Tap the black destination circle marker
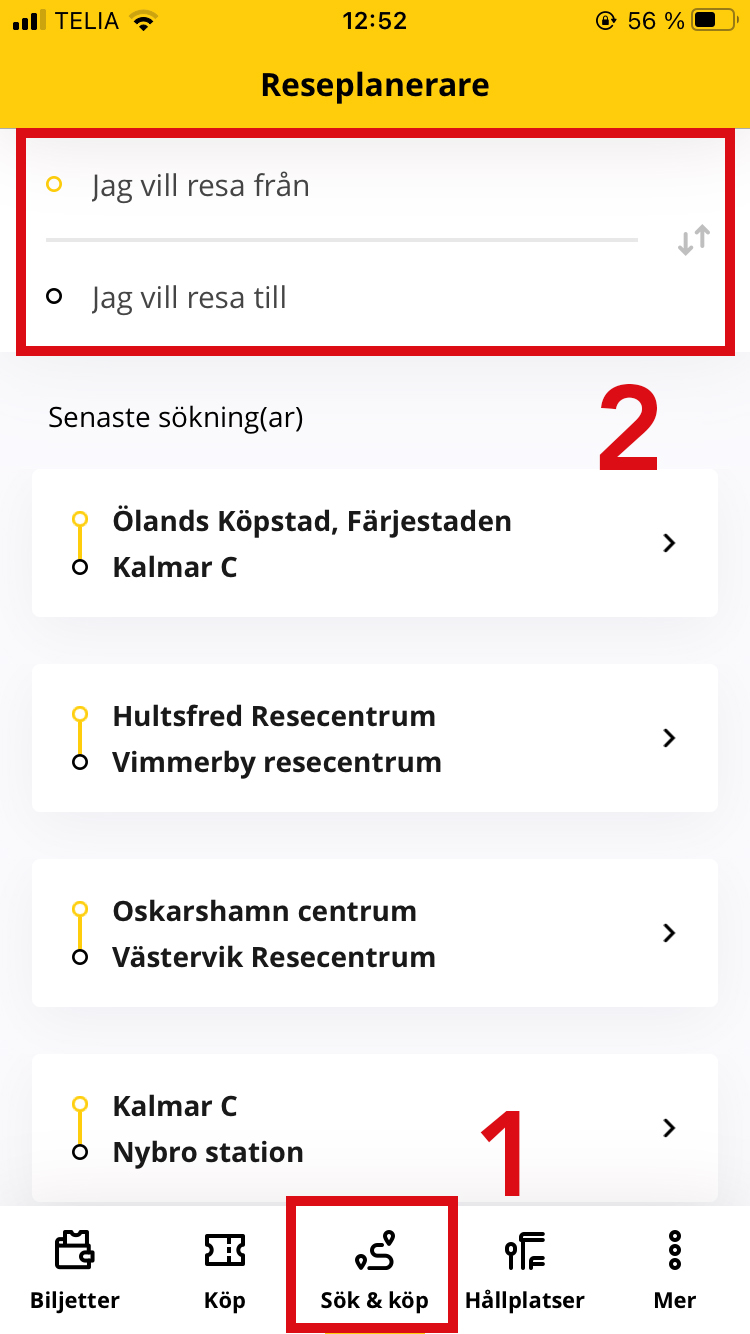This screenshot has height=1334, width=750. click(55, 297)
